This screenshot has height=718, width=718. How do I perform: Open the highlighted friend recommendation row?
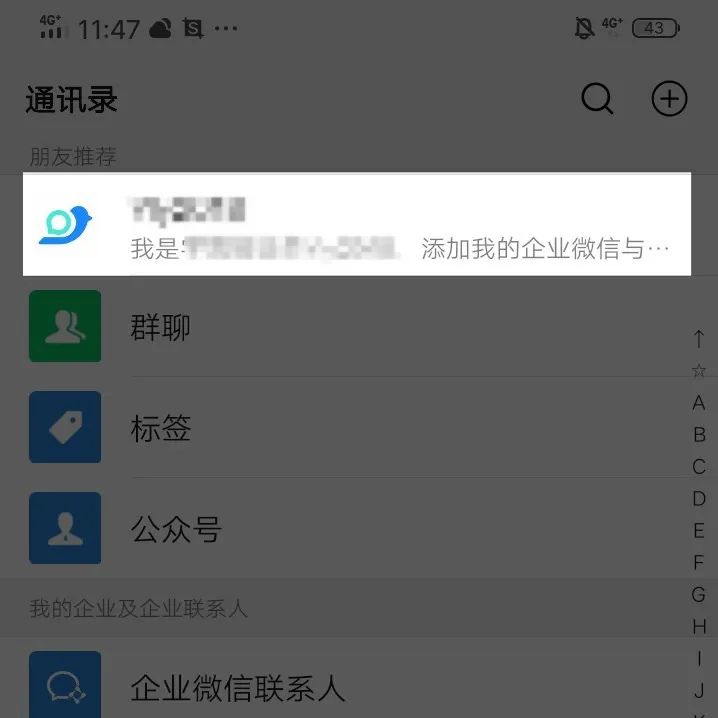point(357,225)
